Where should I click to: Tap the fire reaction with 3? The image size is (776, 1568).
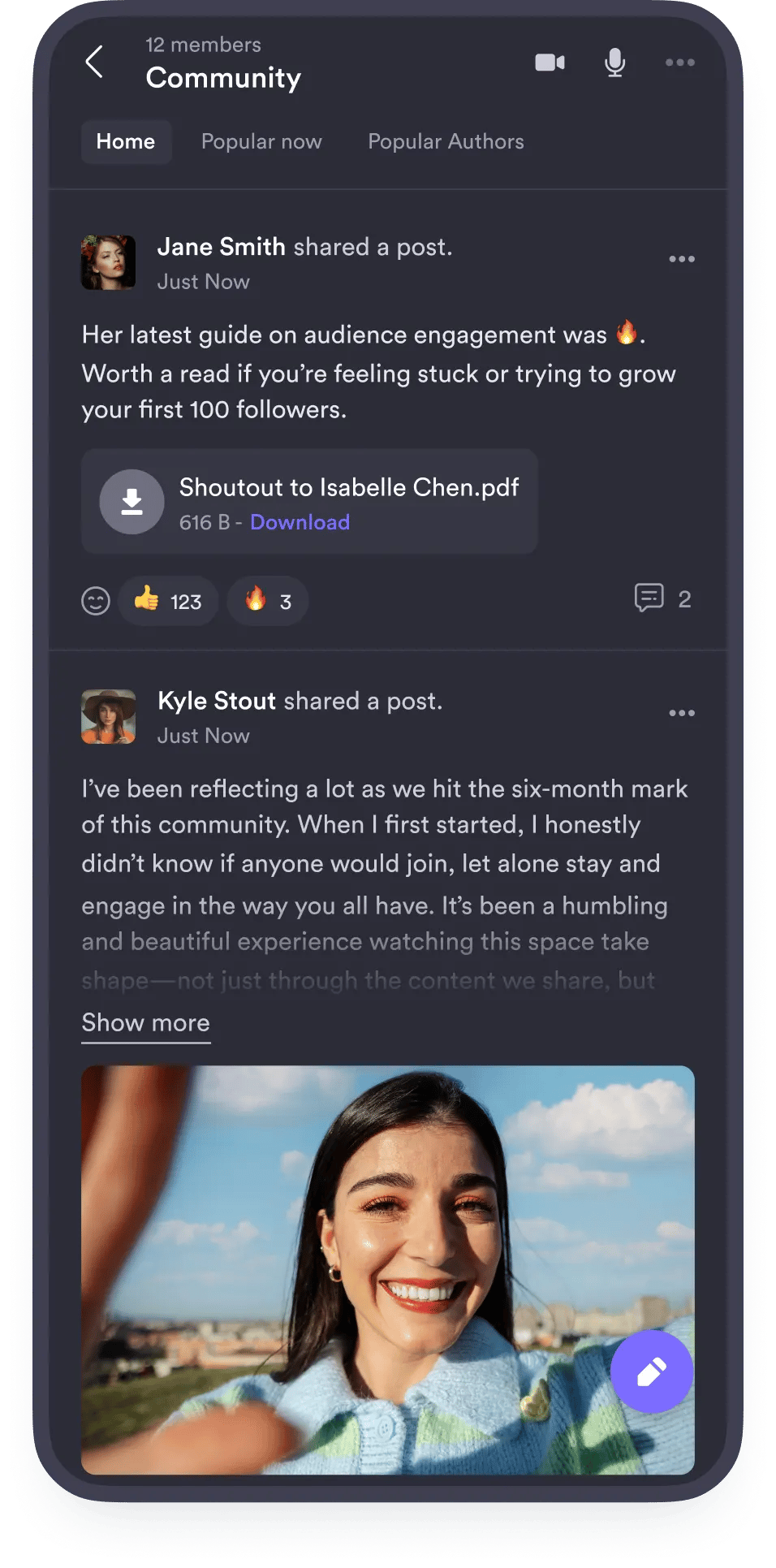point(268,601)
